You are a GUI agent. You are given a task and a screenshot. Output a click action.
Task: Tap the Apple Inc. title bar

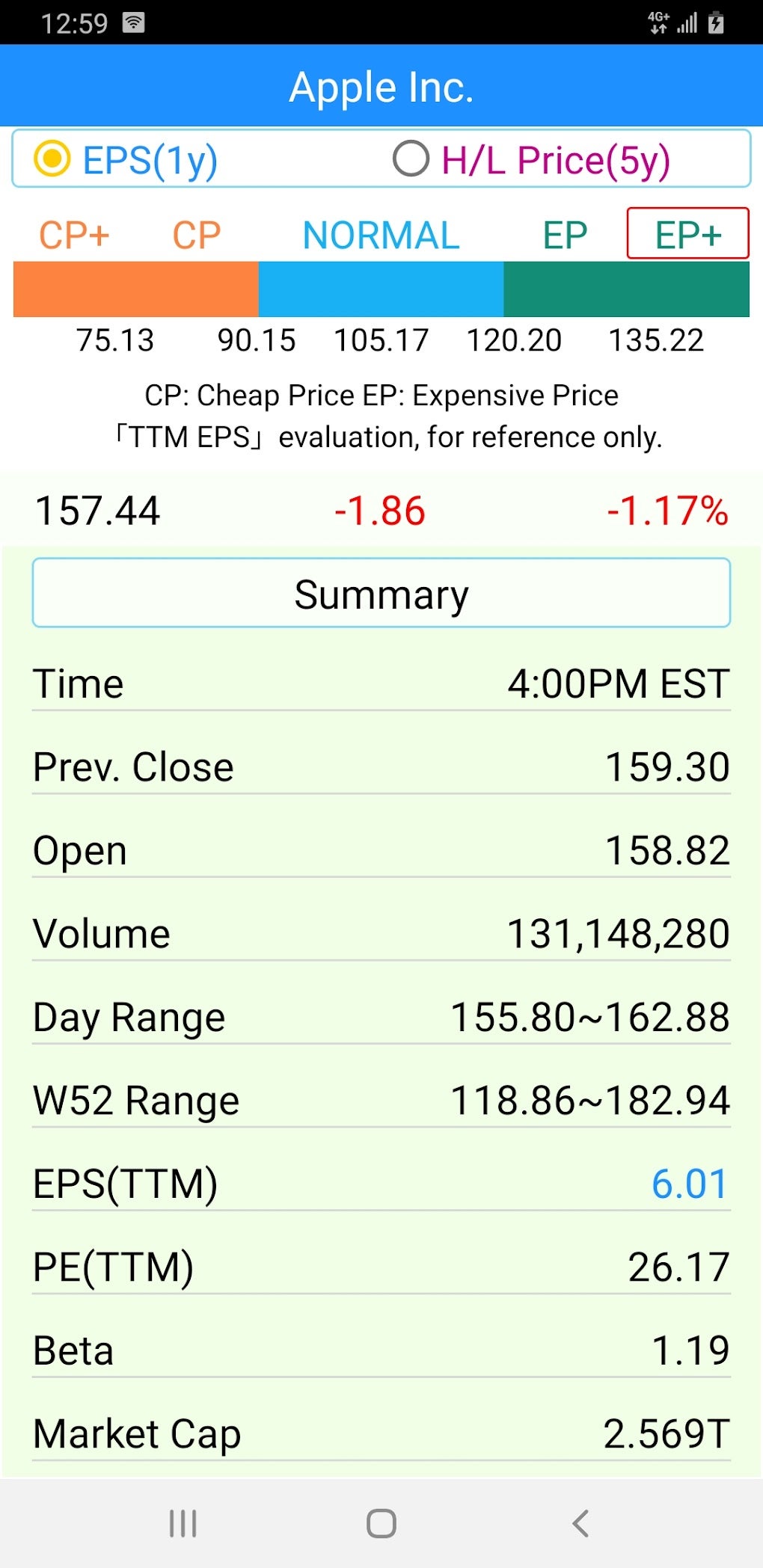(381, 85)
